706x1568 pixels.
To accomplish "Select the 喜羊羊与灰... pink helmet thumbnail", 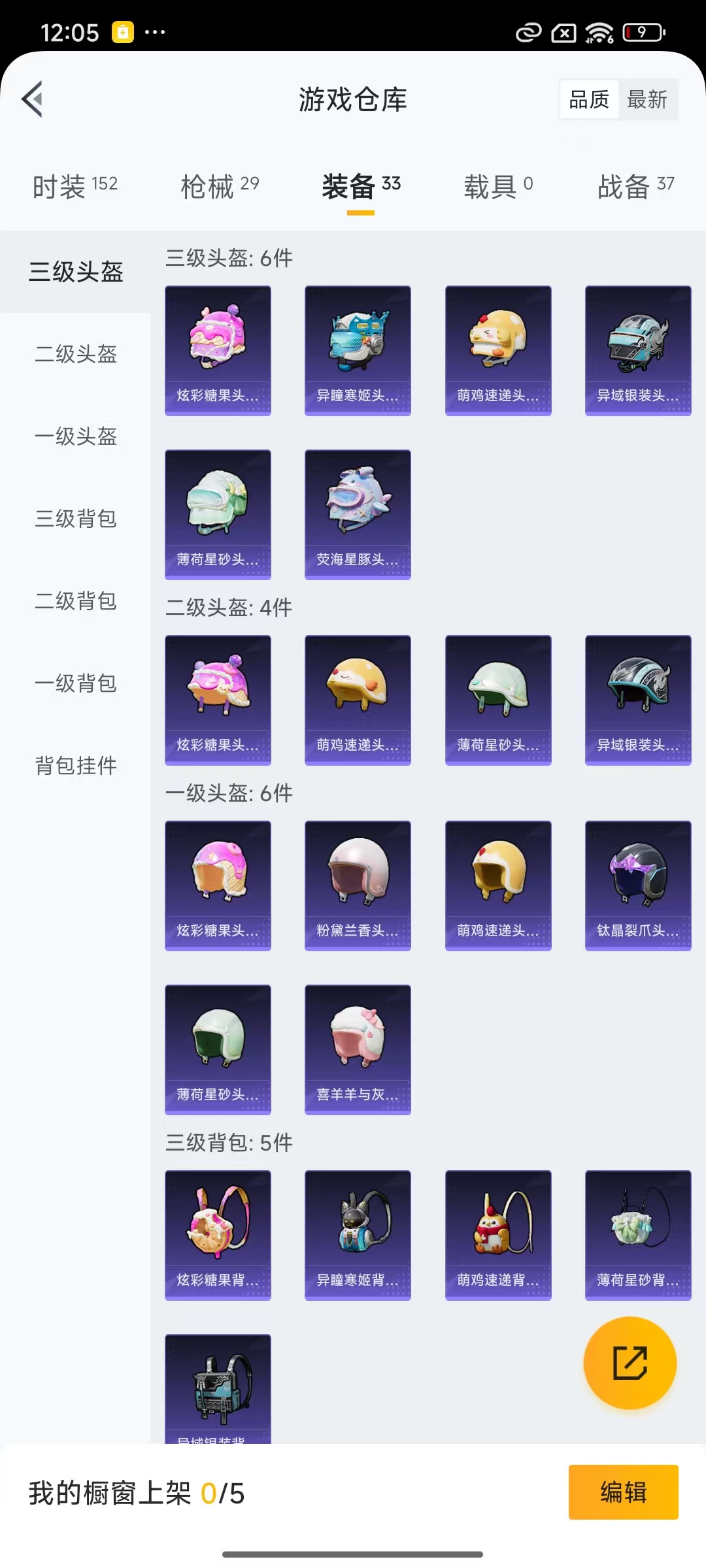I will pos(358,1049).
